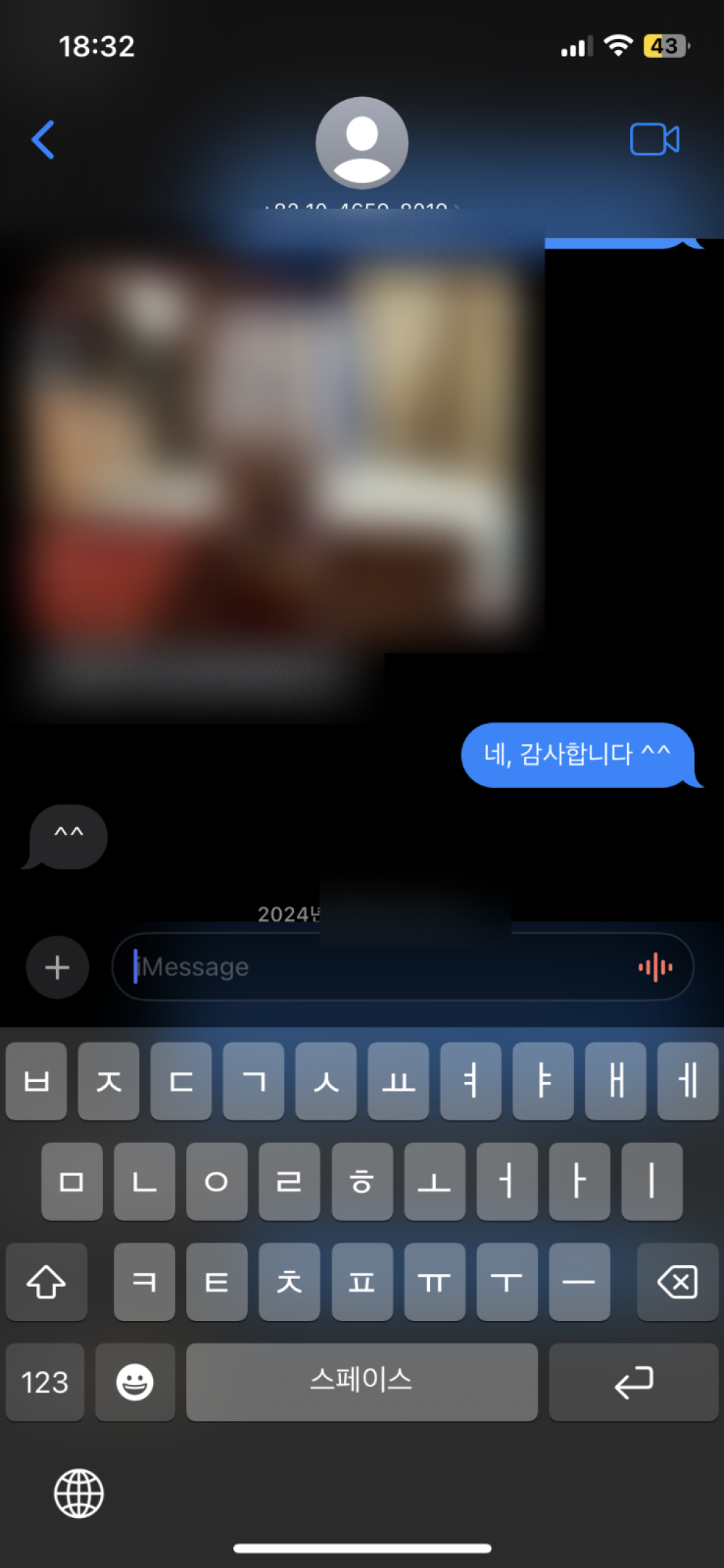Open contact details via the avatar
This screenshot has width=724, height=1568.
pyautogui.click(x=362, y=143)
